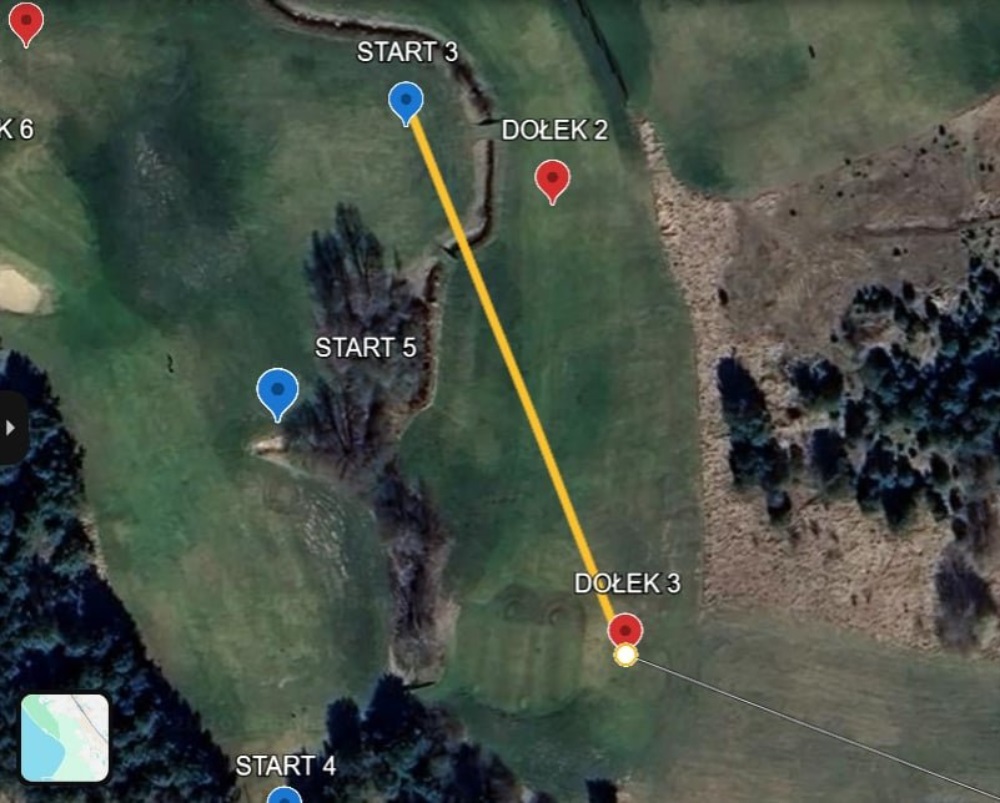Image resolution: width=1000 pixels, height=803 pixels.
Task: Tap the START 3 blue map pin
Action: [x=405, y=100]
